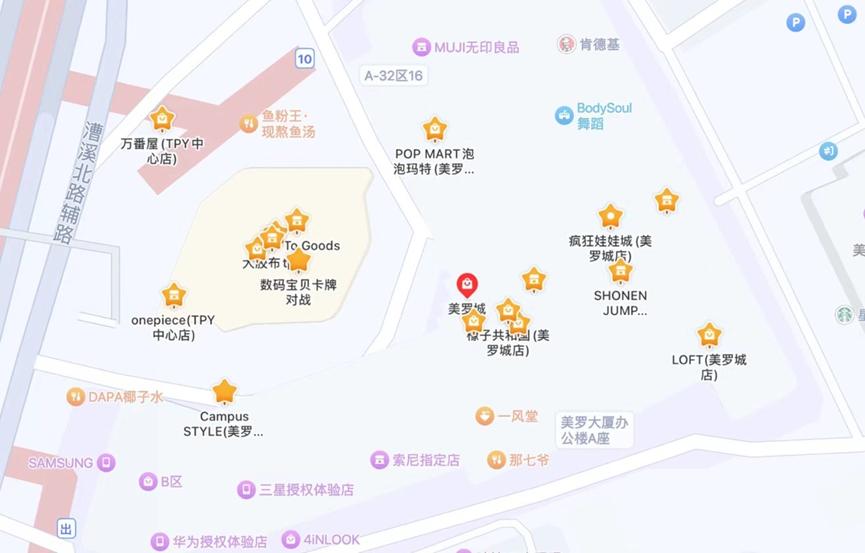The height and width of the screenshot is (553, 865).
Task: Tap the MUJI无印良品 shop marker
Action: 421,47
